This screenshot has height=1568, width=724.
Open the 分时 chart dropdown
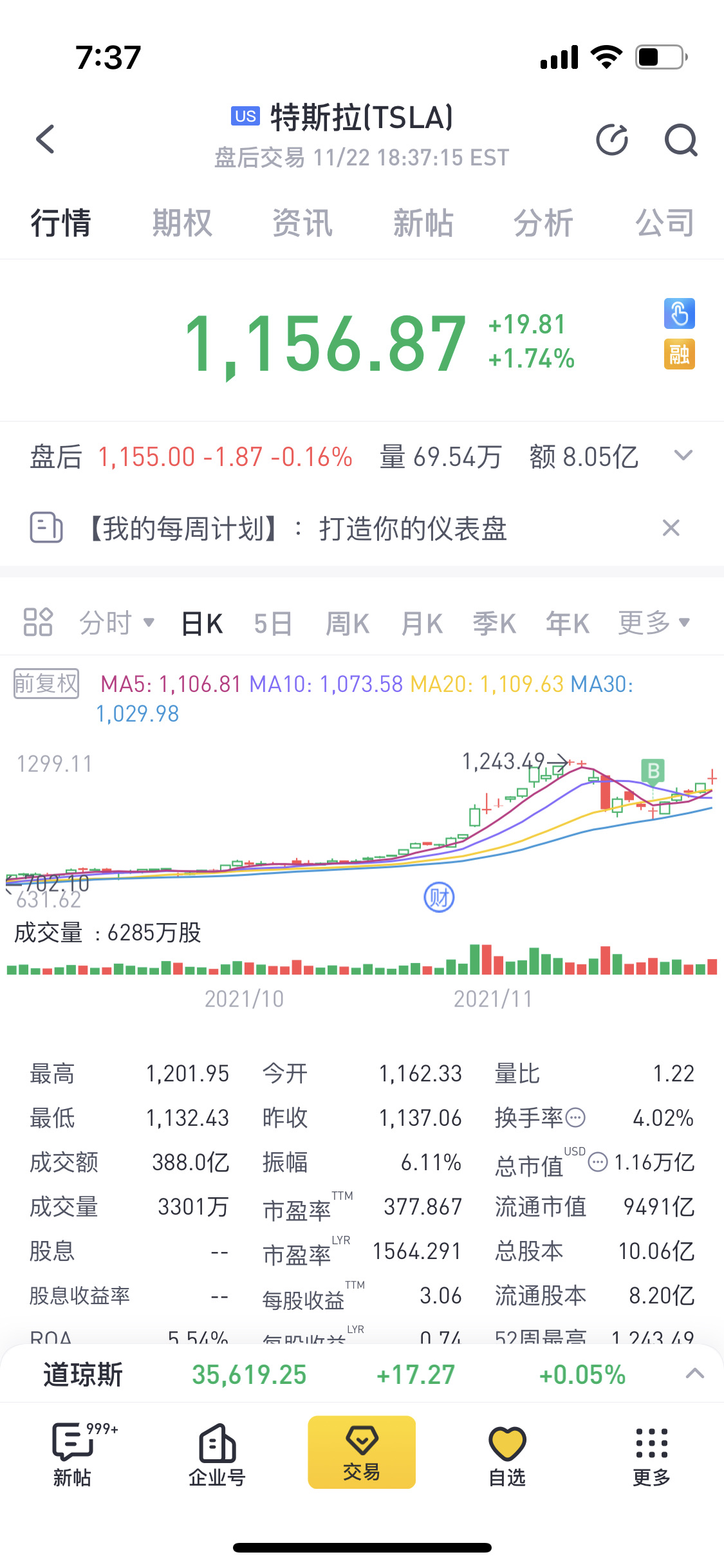point(116,623)
